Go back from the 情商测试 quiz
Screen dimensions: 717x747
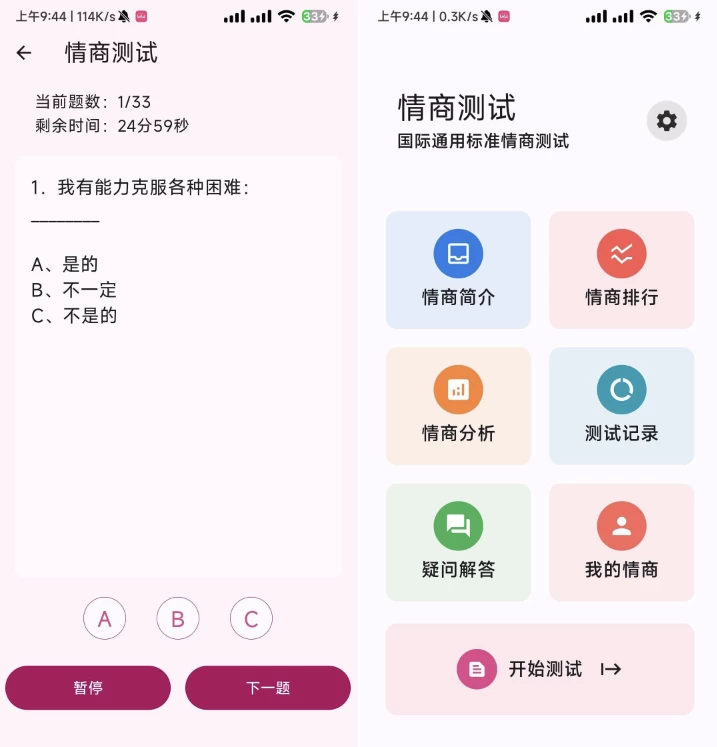24,53
